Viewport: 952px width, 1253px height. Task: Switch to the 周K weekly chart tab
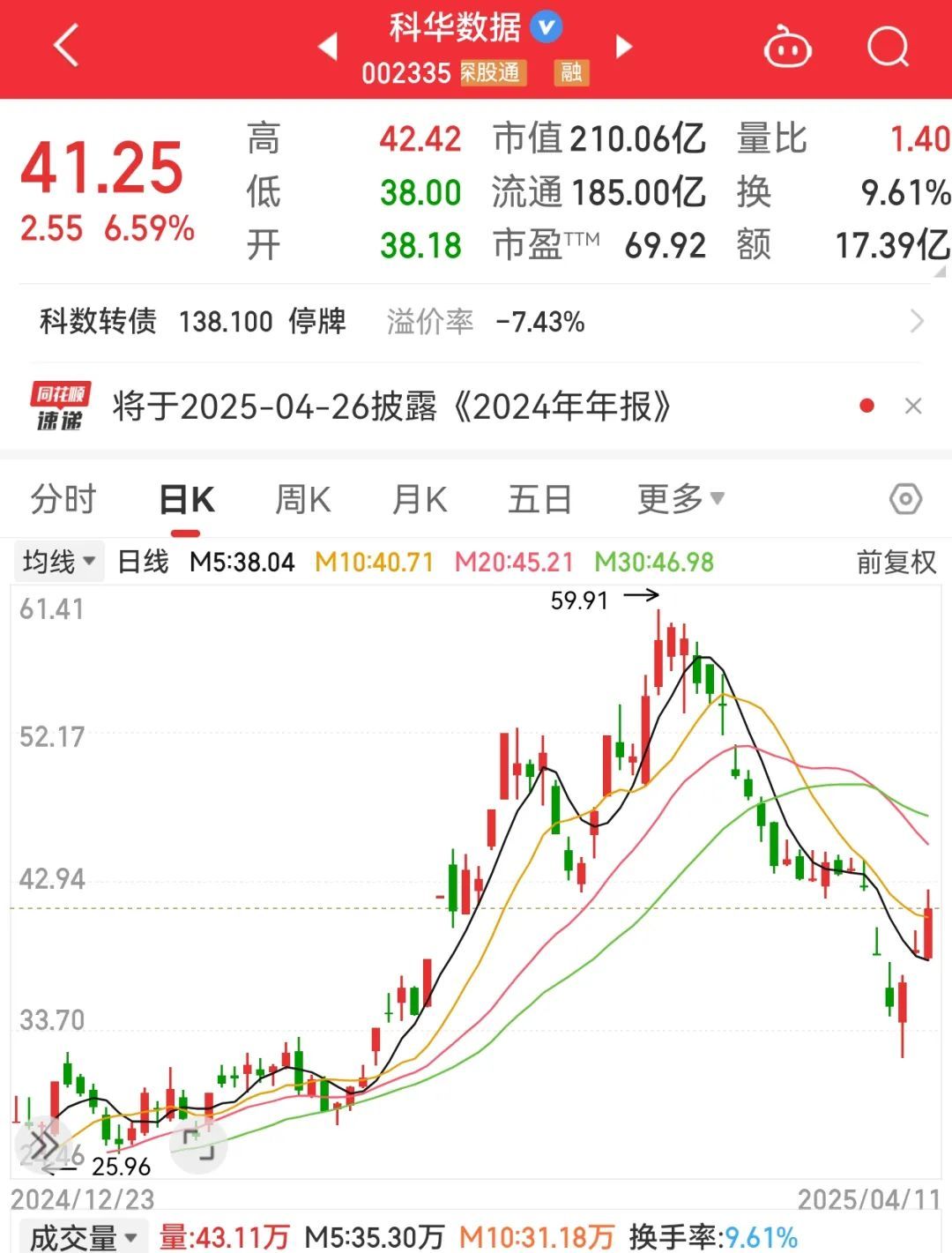[302, 499]
